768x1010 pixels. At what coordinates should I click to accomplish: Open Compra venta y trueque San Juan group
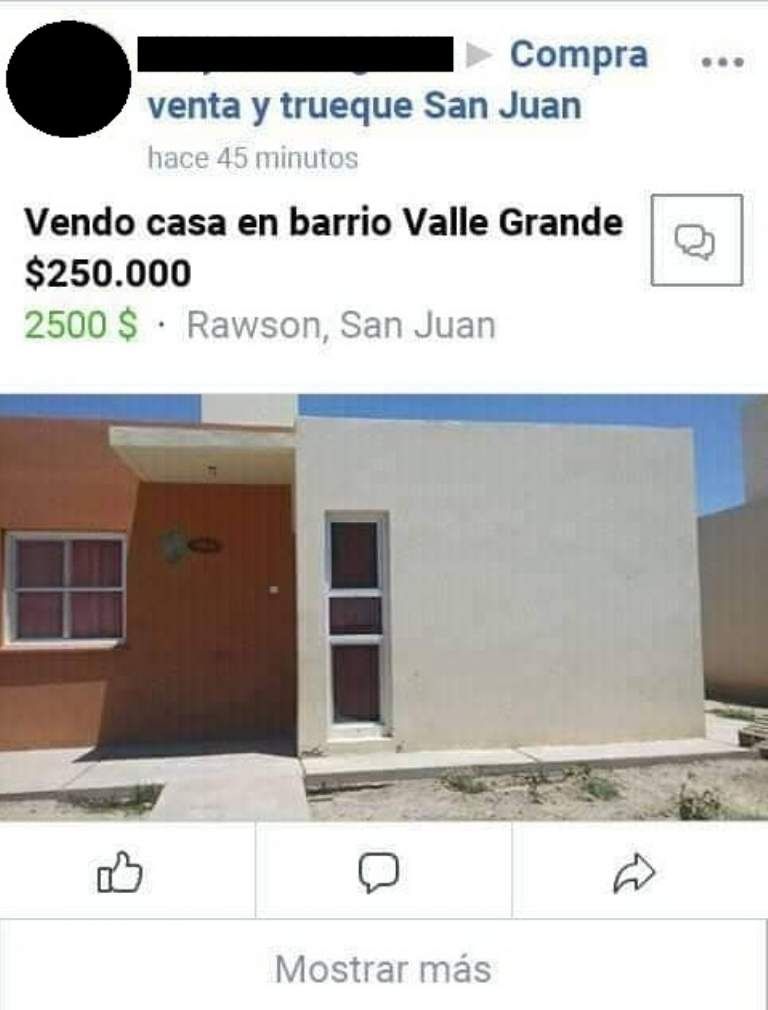(364, 106)
